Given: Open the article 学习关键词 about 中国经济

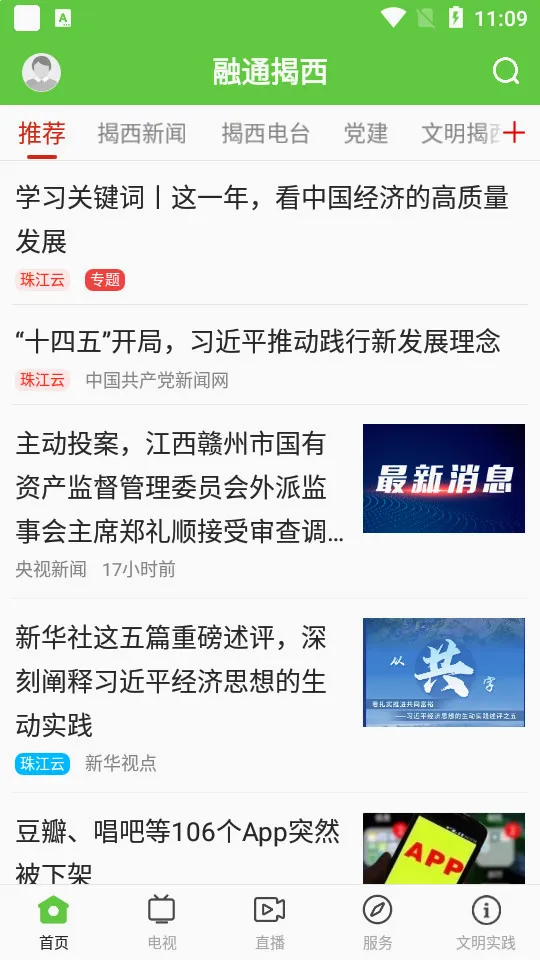Looking at the screenshot, I should click(x=270, y=233).
